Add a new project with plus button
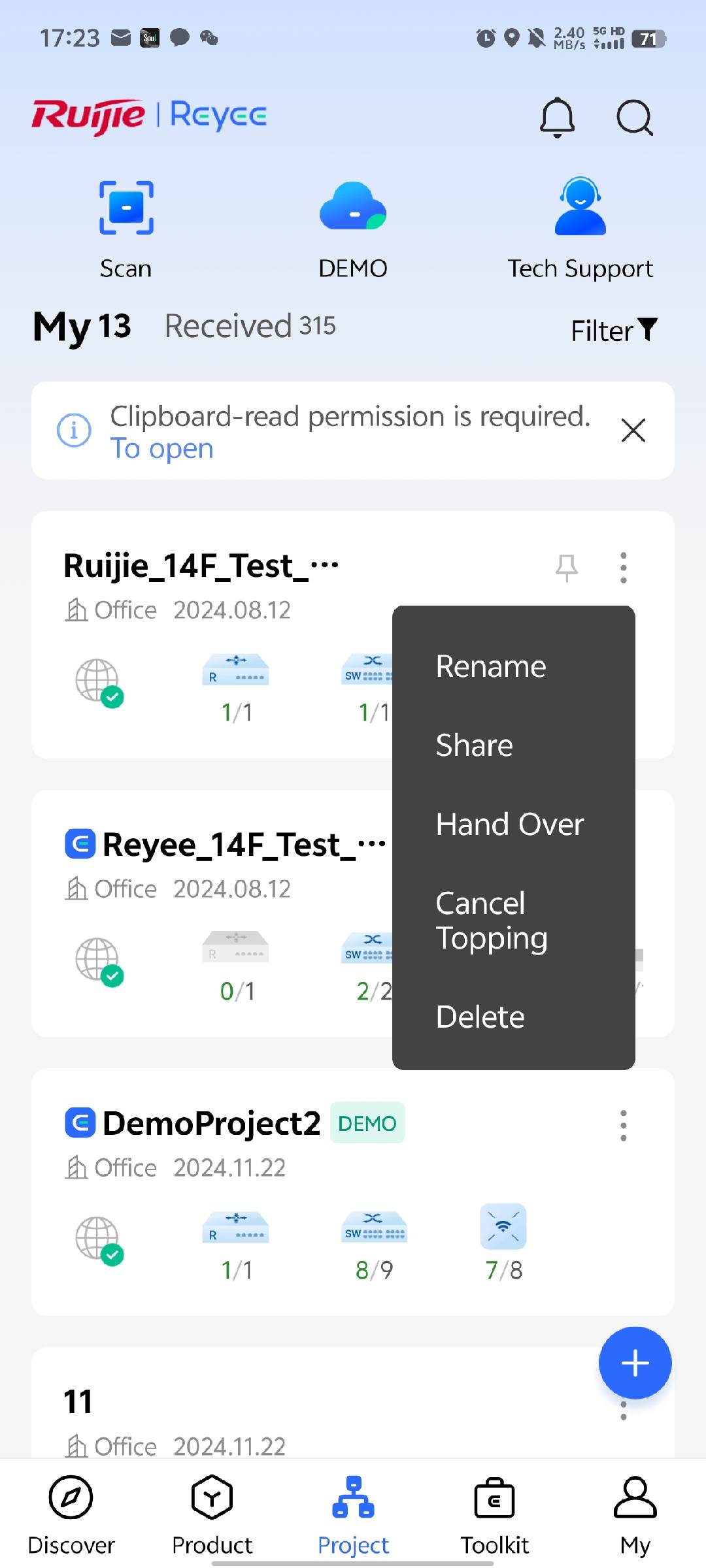The image size is (706, 1568). [x=635, y=1363]
